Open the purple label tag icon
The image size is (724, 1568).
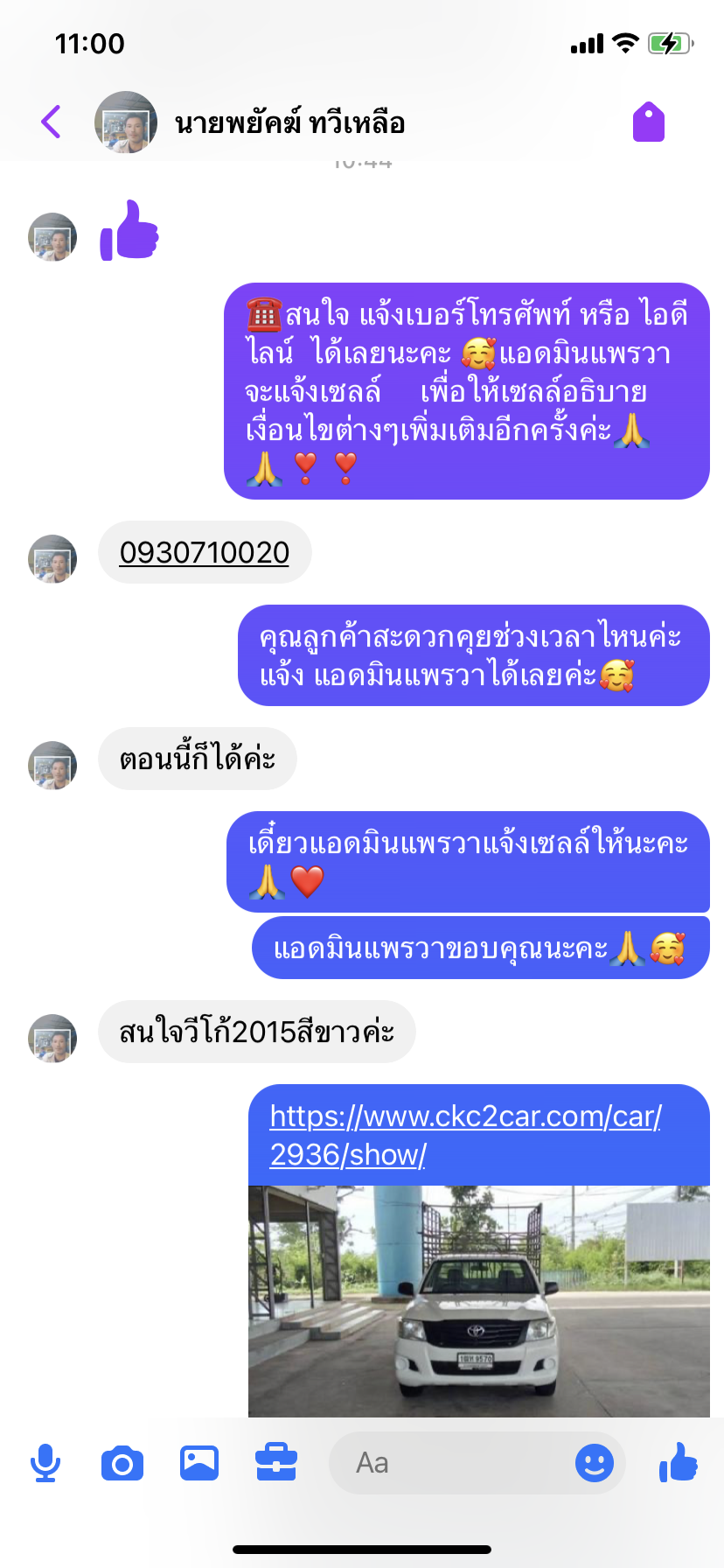(649, 122)
